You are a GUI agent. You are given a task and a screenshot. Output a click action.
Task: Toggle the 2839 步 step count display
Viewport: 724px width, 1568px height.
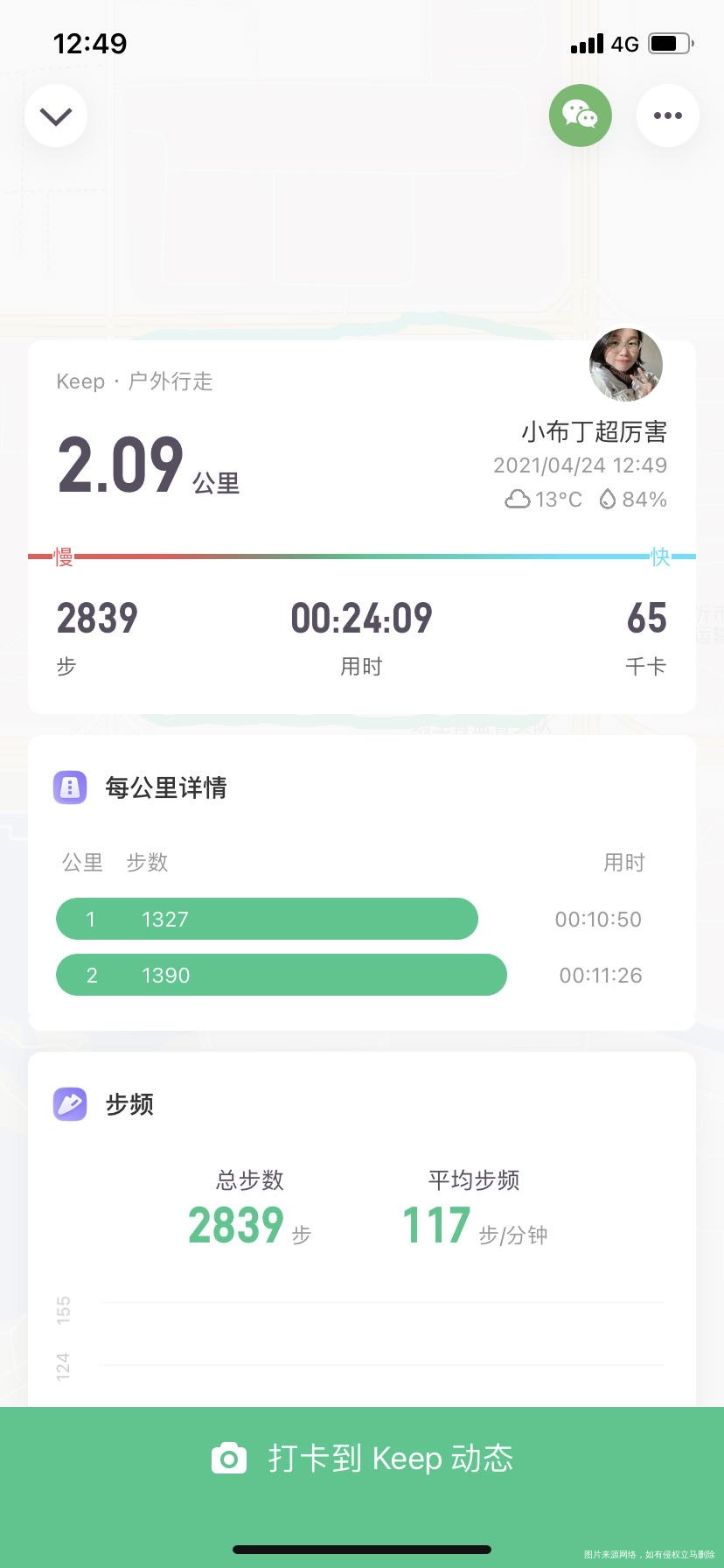click(96, 634)
